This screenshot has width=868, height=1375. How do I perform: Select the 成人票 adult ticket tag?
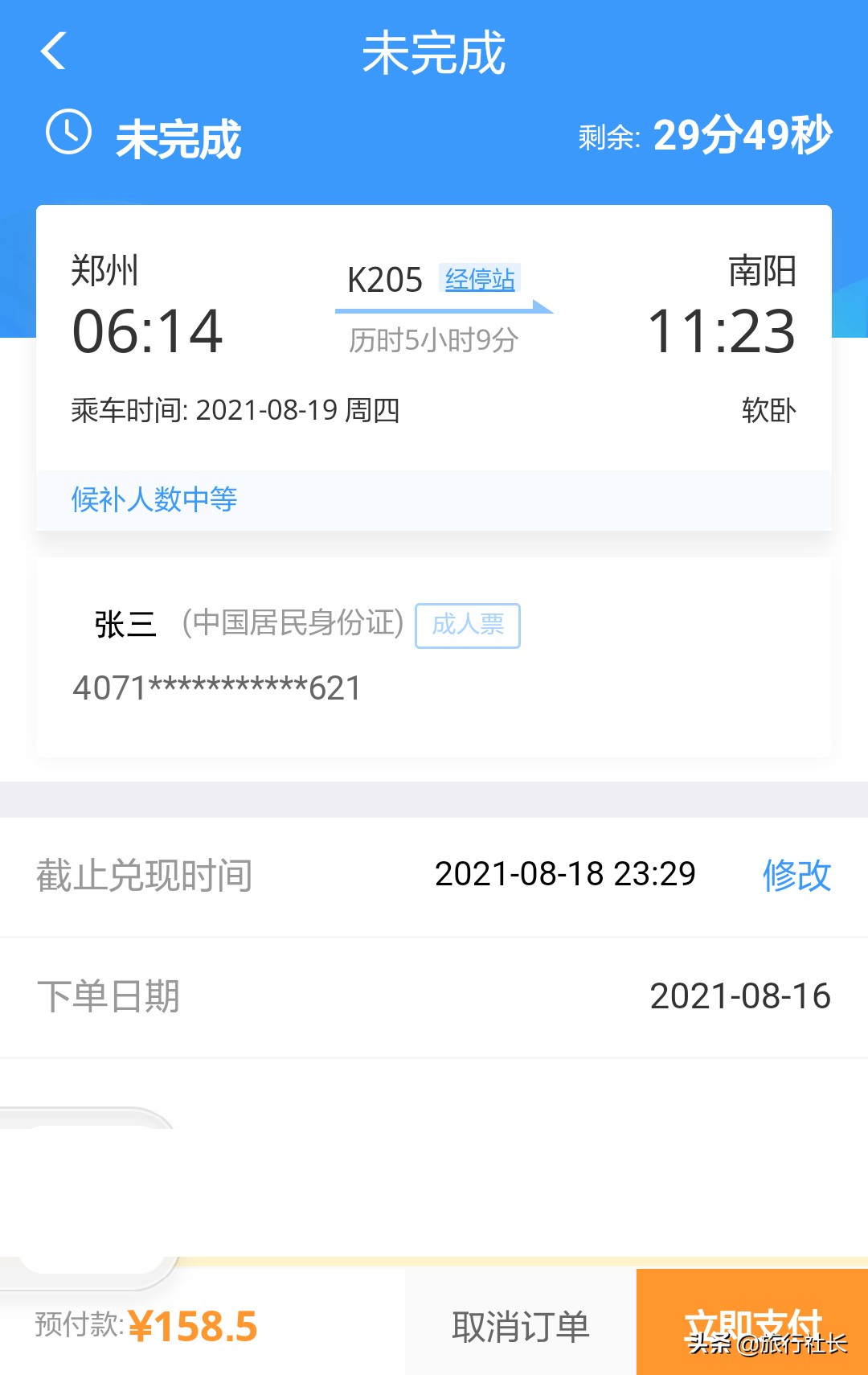[x=468, y=626]
